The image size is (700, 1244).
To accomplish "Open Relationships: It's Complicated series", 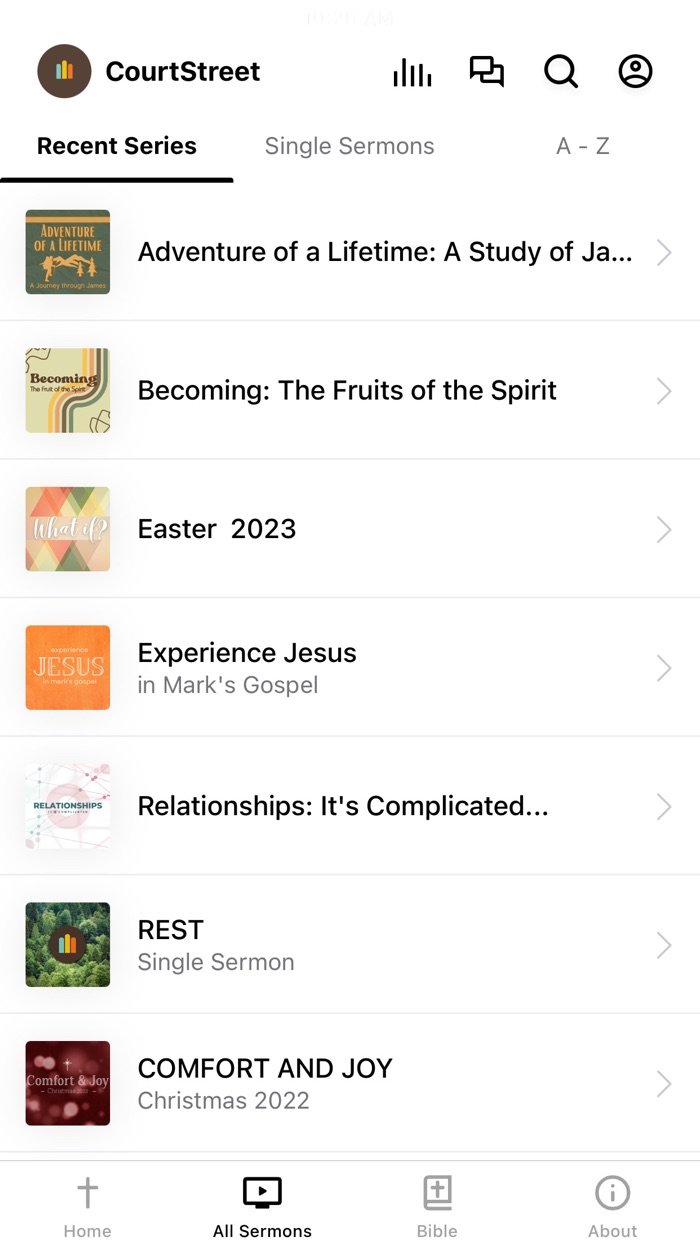I will 350,806.
